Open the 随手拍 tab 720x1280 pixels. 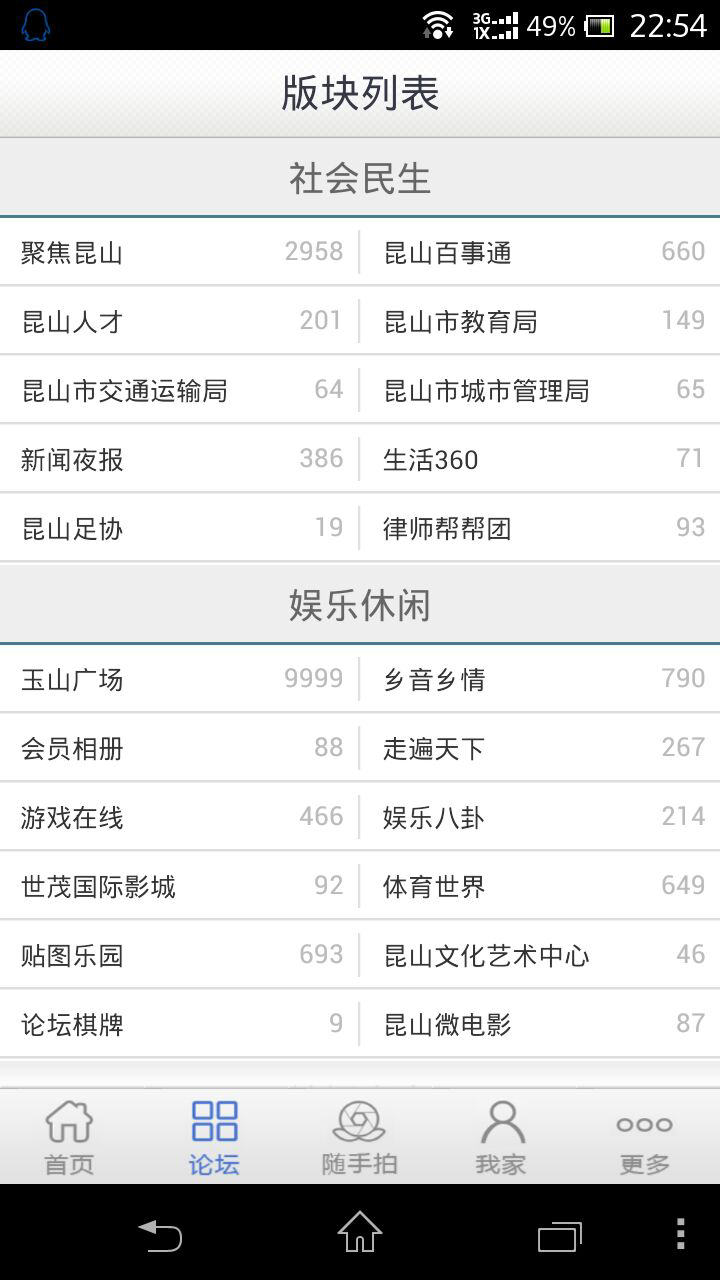click(x=359, y=1137)
